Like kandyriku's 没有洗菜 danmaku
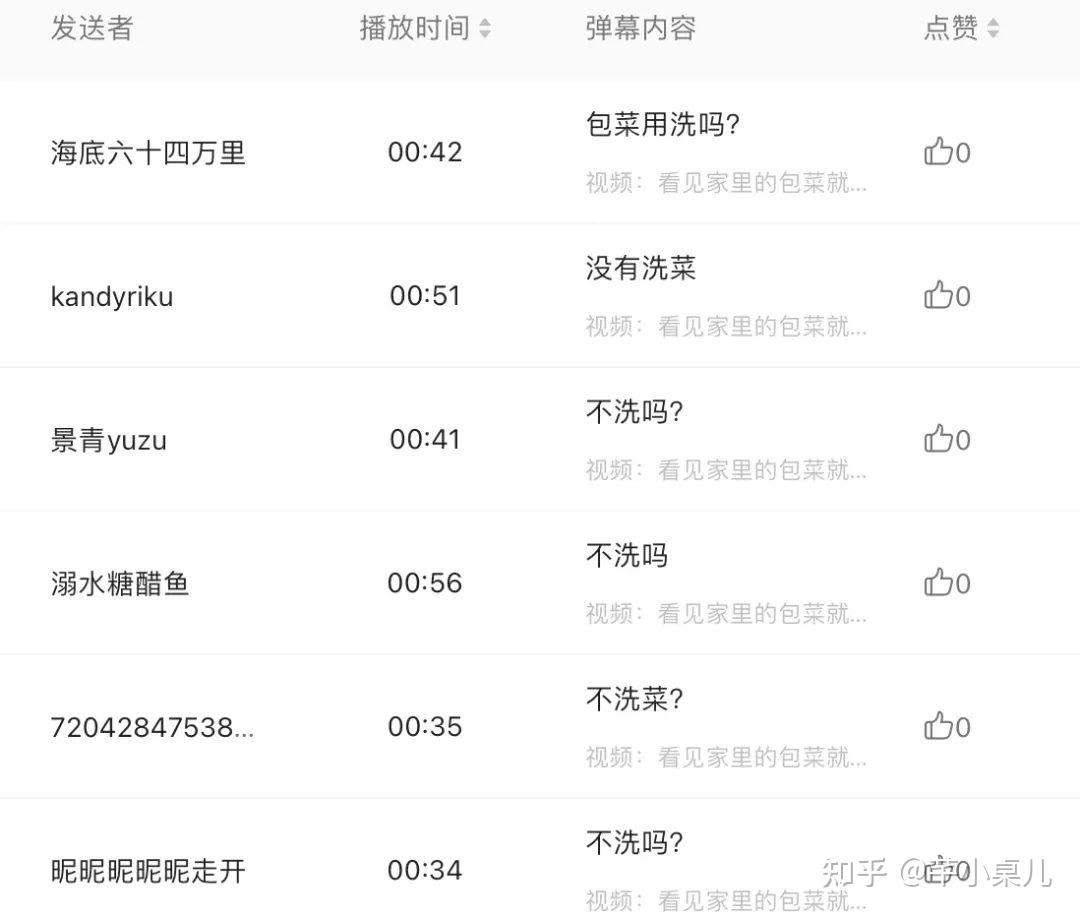Viewport: 1080px width, 917px height. [939, 296]
